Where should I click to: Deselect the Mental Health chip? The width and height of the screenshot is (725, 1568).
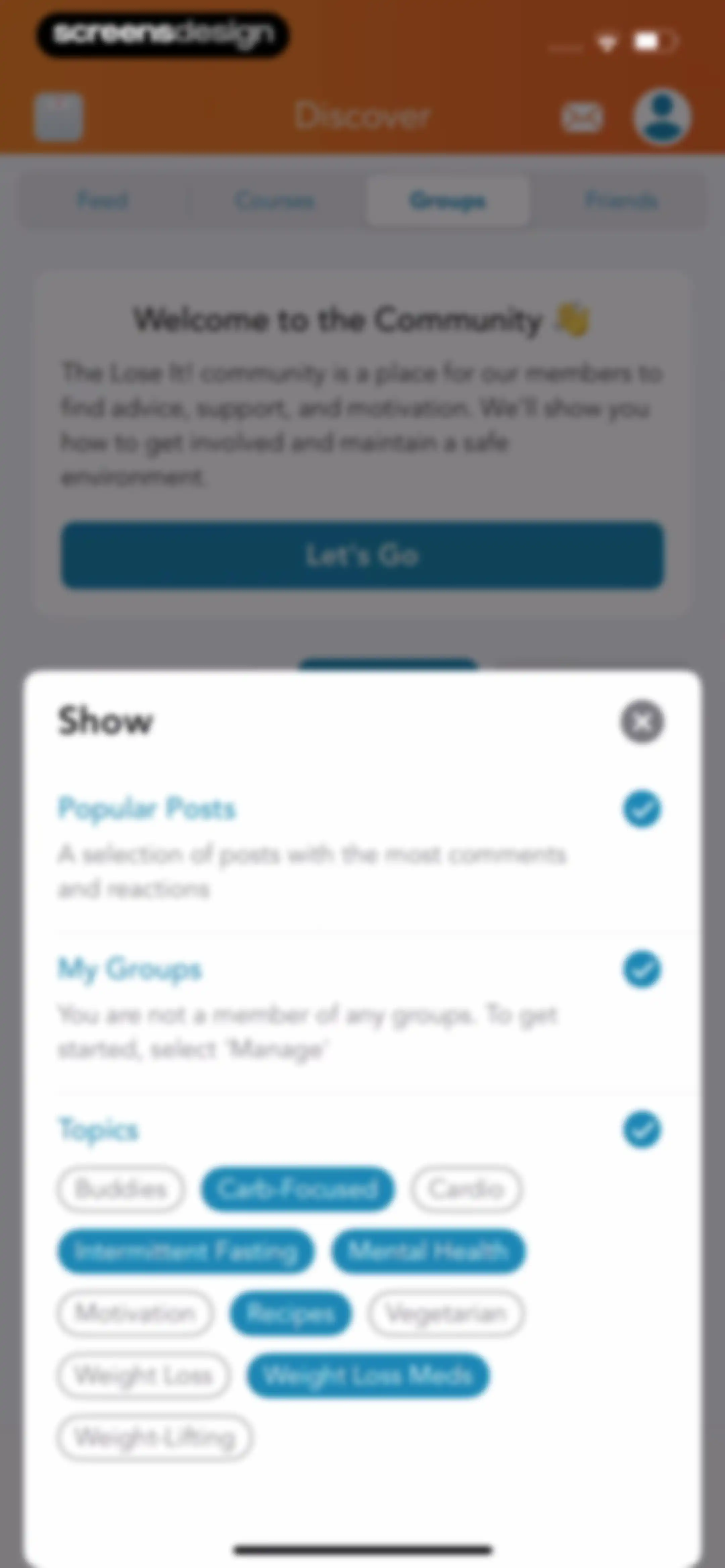pos(428,1251)
